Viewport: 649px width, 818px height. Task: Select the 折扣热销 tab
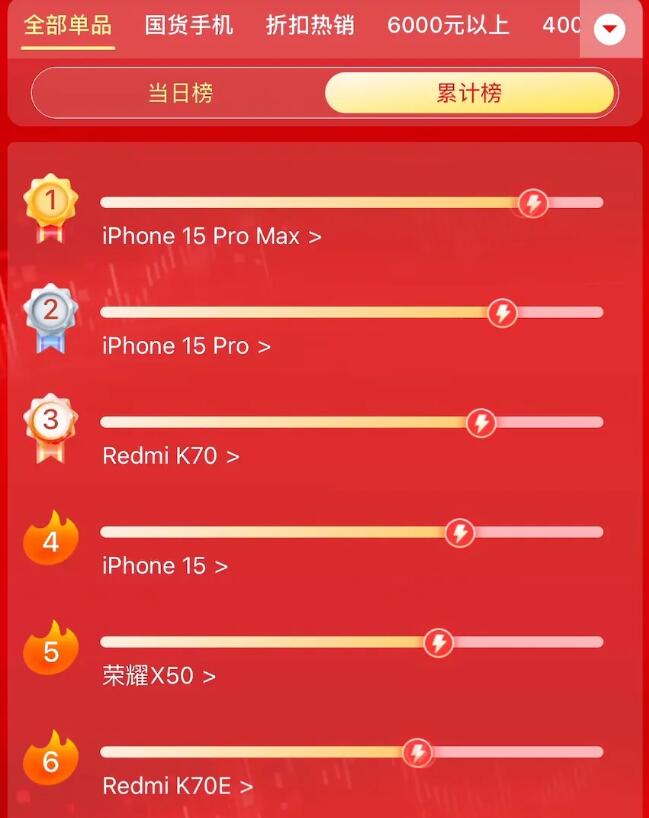coord(310,25)
